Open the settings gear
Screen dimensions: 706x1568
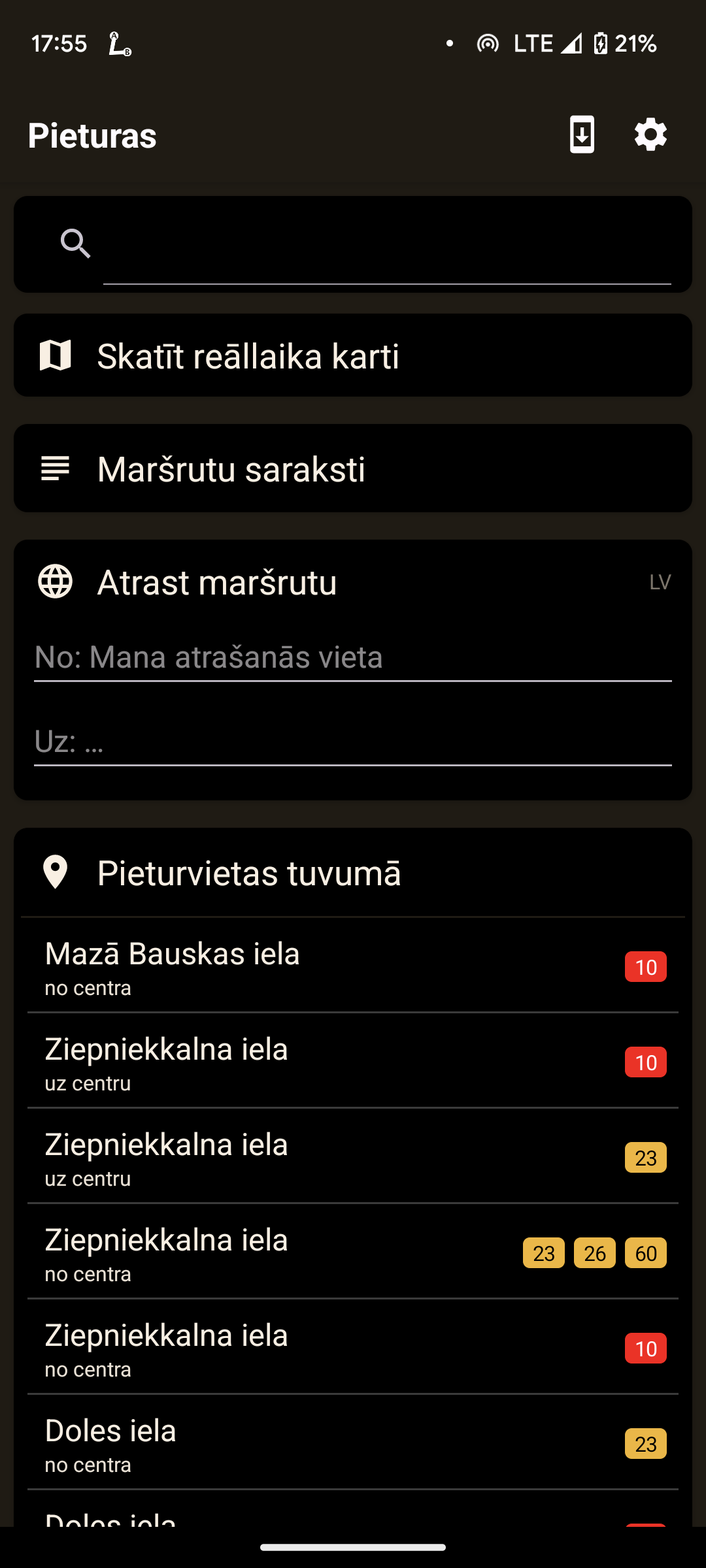pyautogui.click(x=650, y=135)
